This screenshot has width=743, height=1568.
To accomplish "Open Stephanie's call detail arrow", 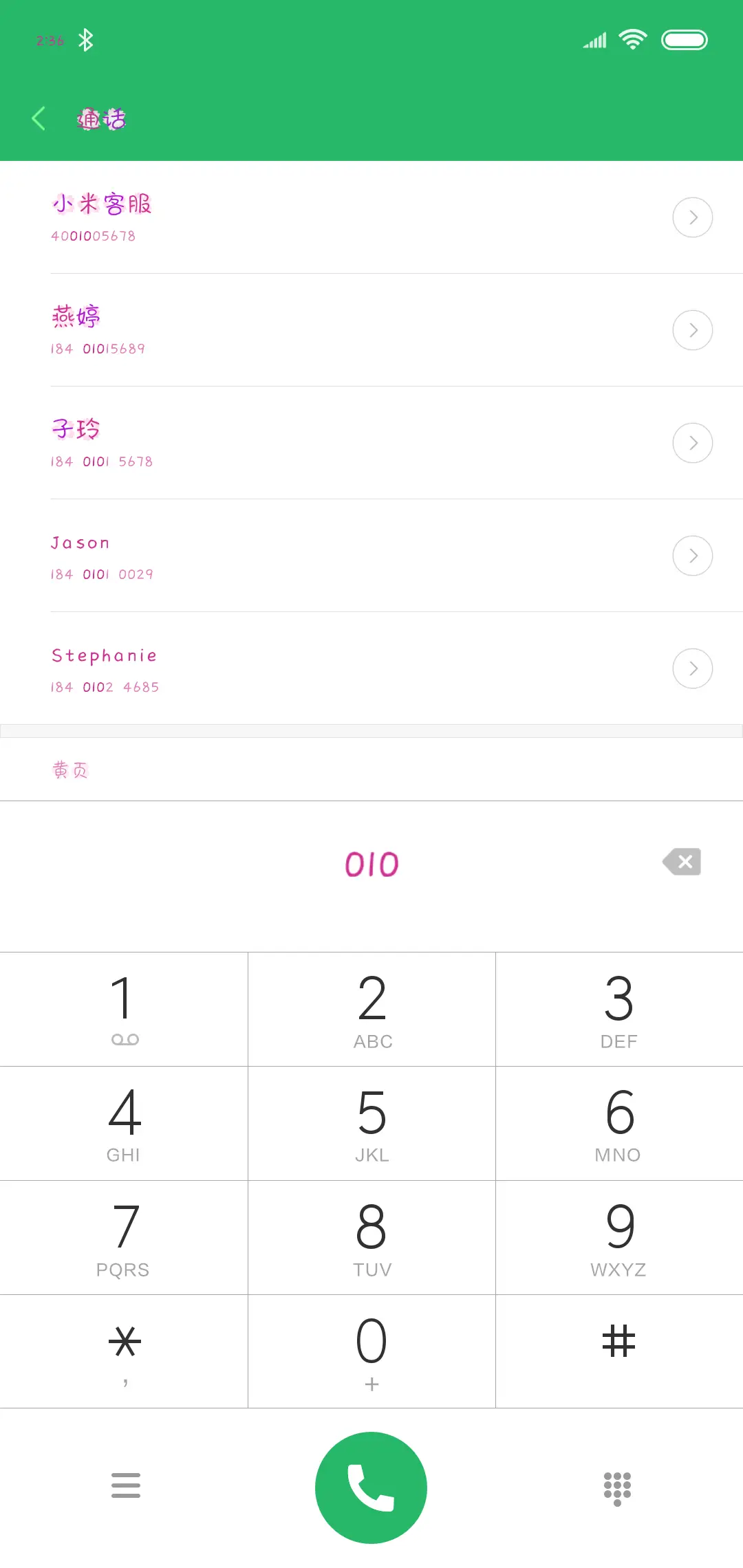I will 692,668.
